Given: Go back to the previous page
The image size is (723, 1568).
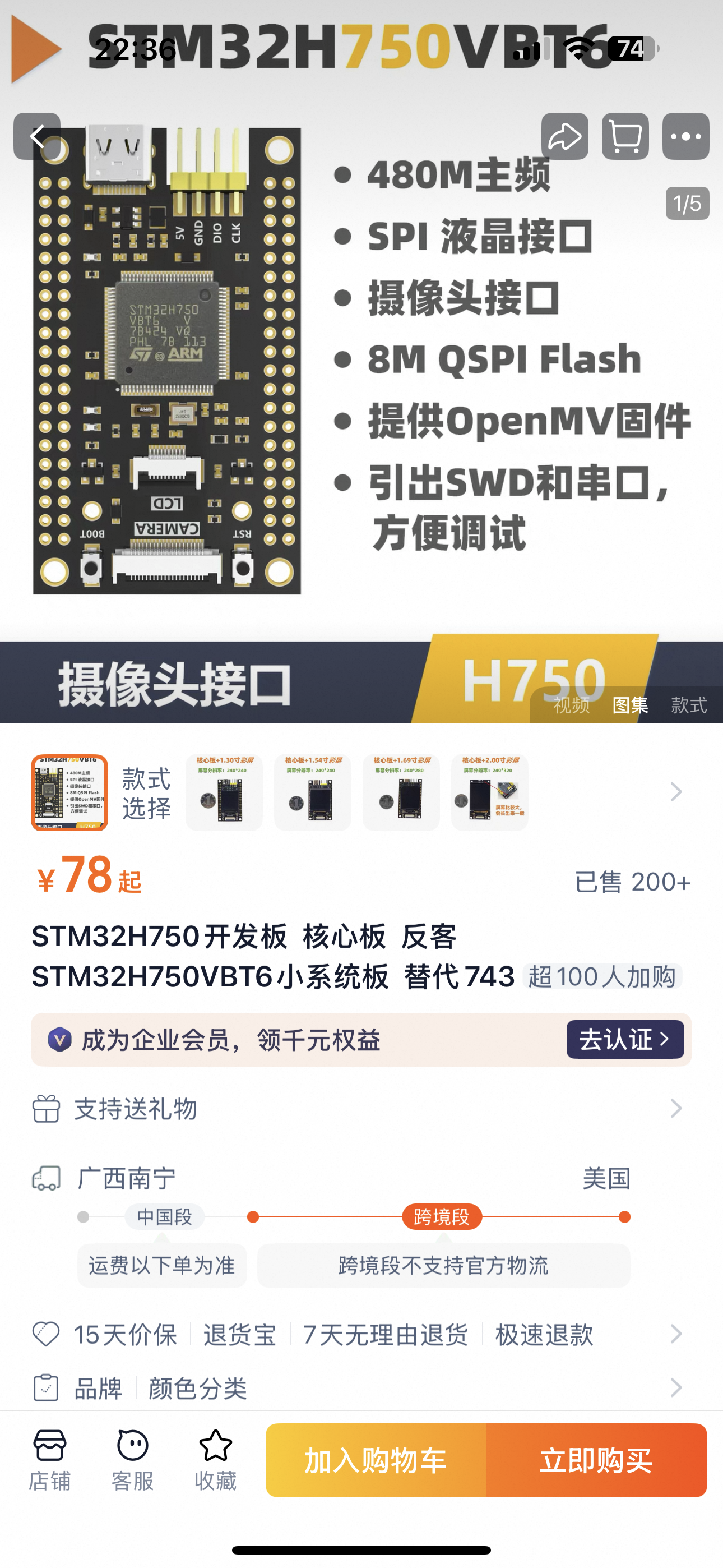Looking at the screenshot, I should (x=37, y=136).
